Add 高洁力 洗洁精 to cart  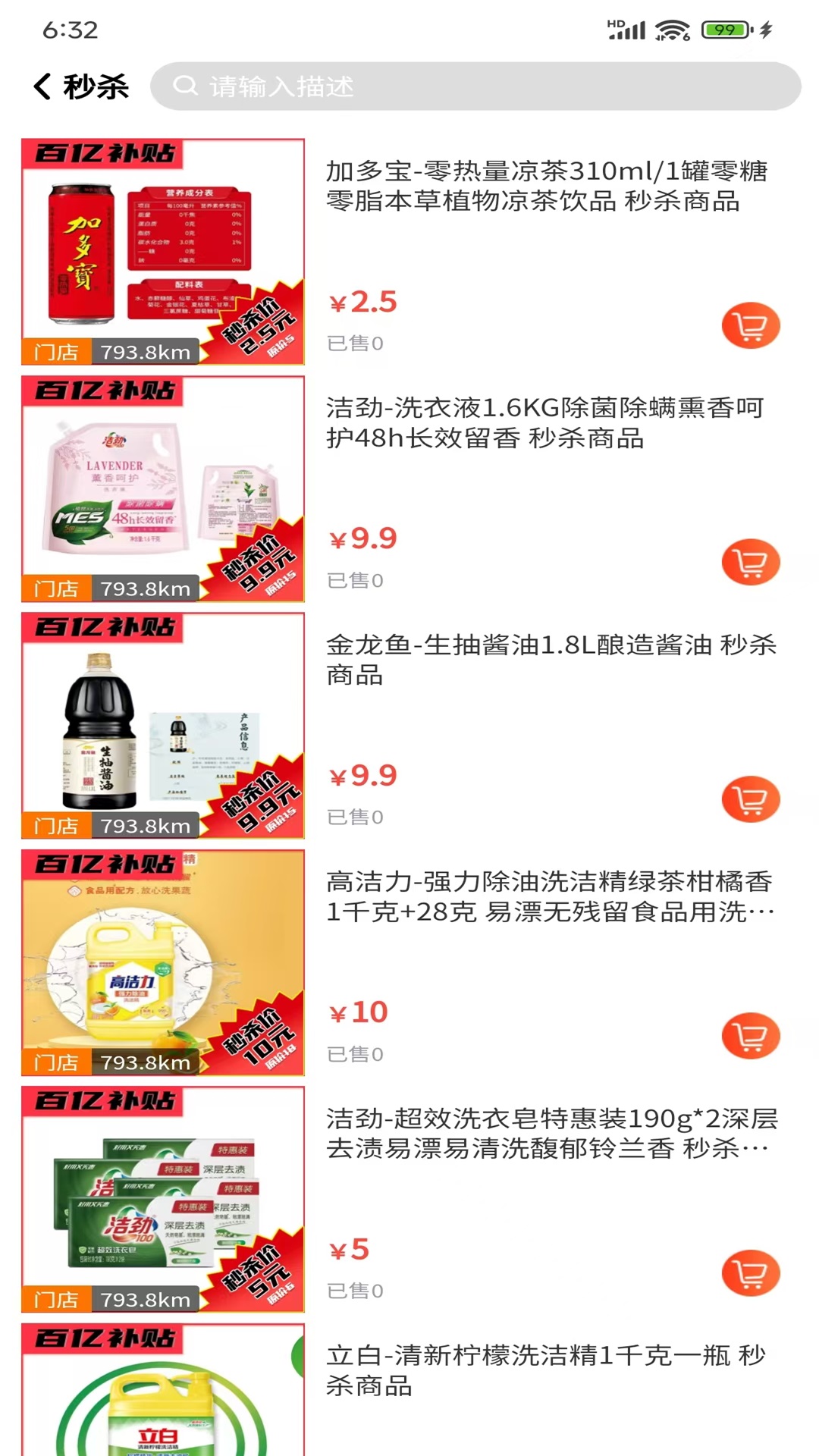coord(750,1037)
